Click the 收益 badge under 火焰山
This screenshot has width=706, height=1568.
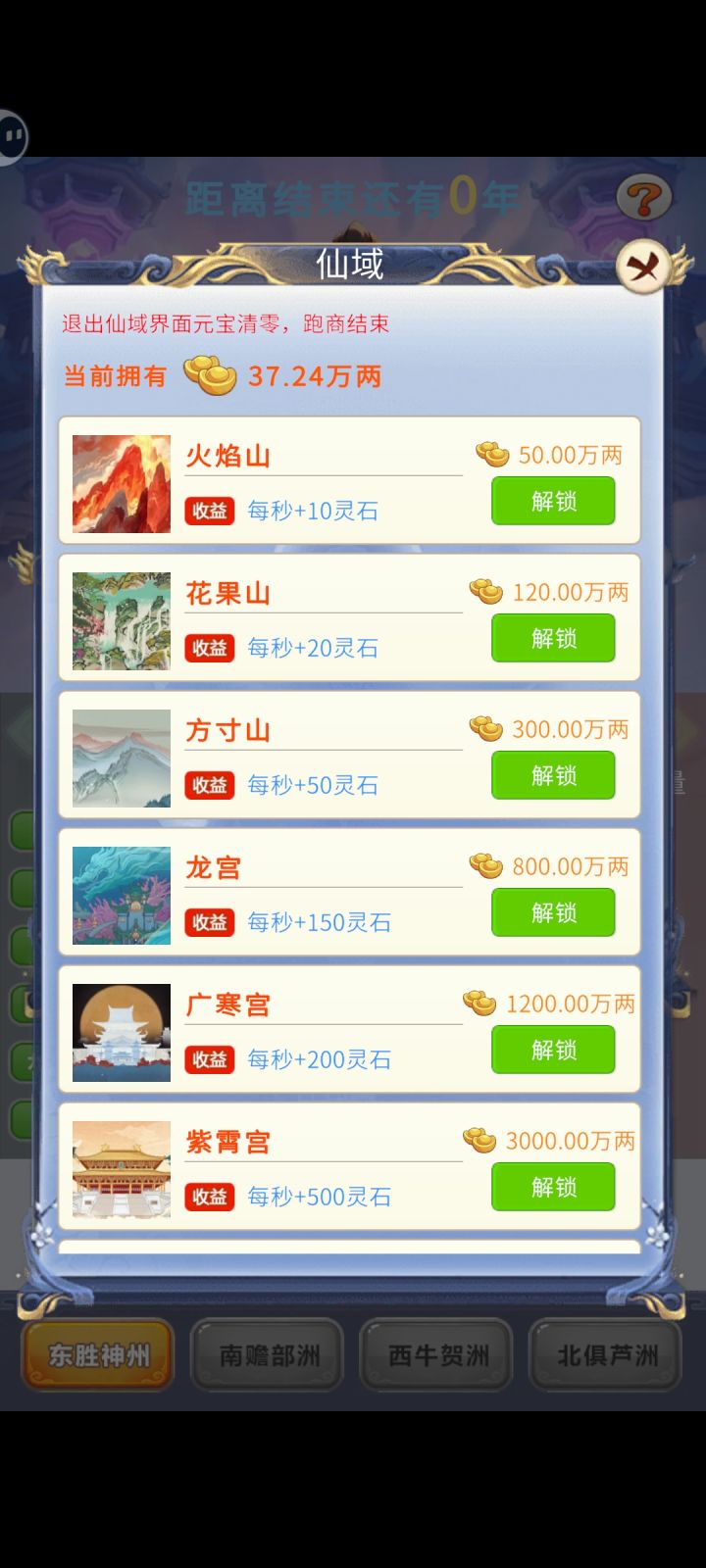(210, 511)
